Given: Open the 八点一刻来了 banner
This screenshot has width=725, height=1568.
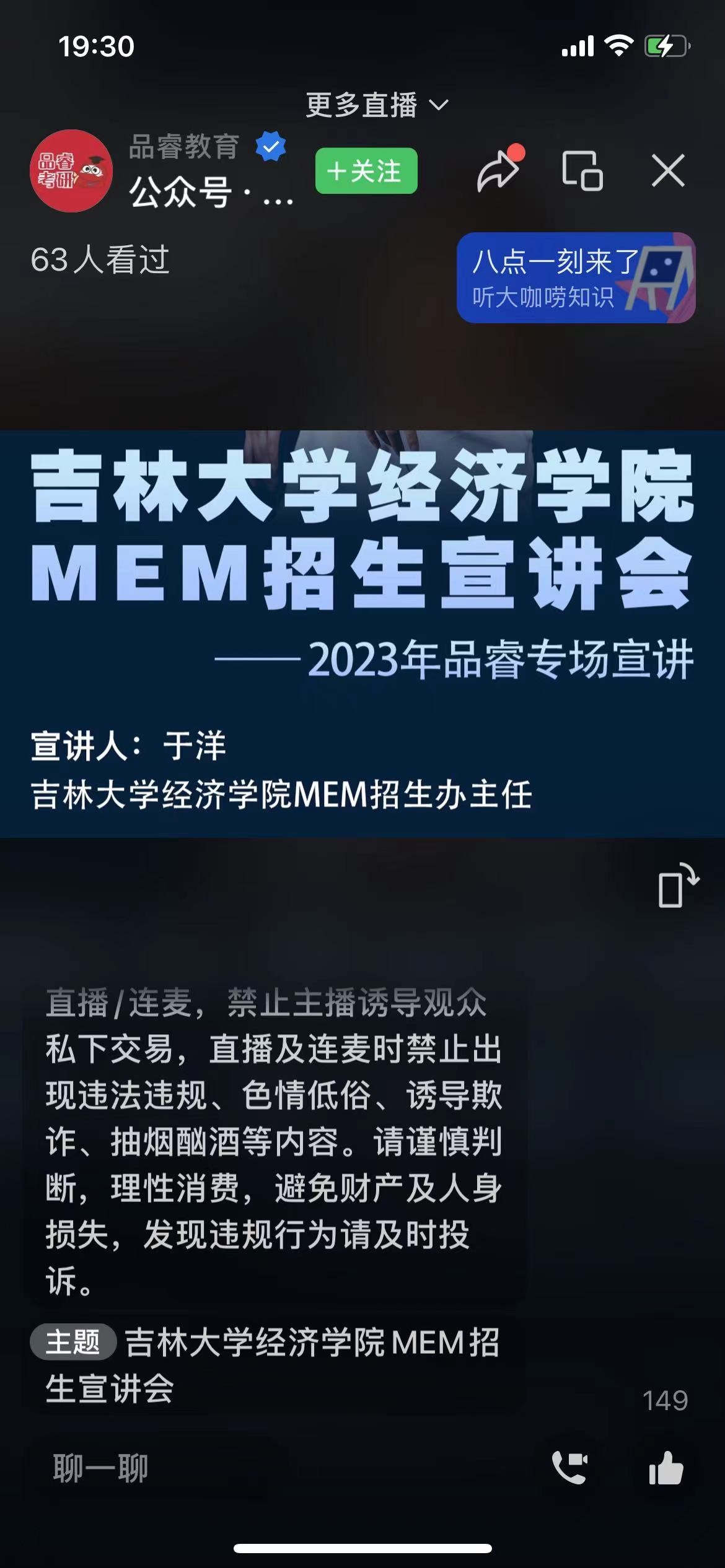Looking at the screenshot, I should click(x=576, y=277).
